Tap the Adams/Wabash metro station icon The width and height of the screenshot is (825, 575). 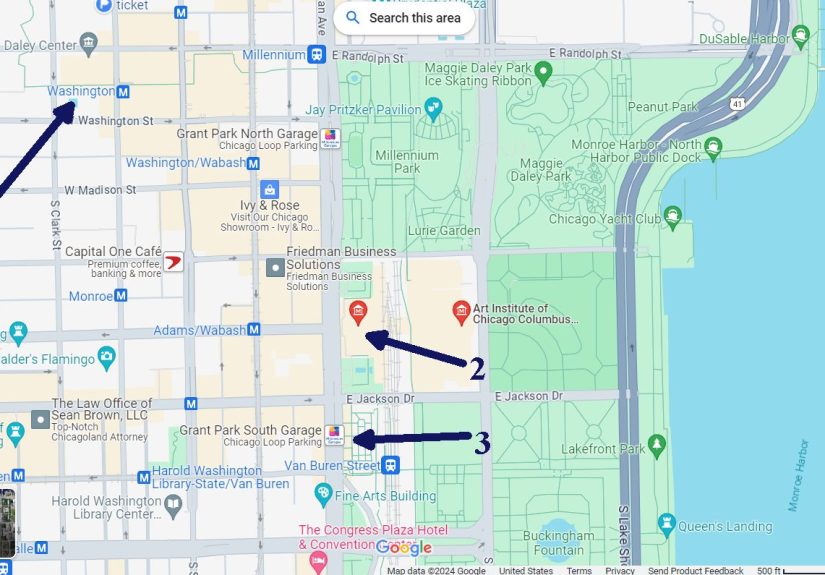(x=254, y=330)
